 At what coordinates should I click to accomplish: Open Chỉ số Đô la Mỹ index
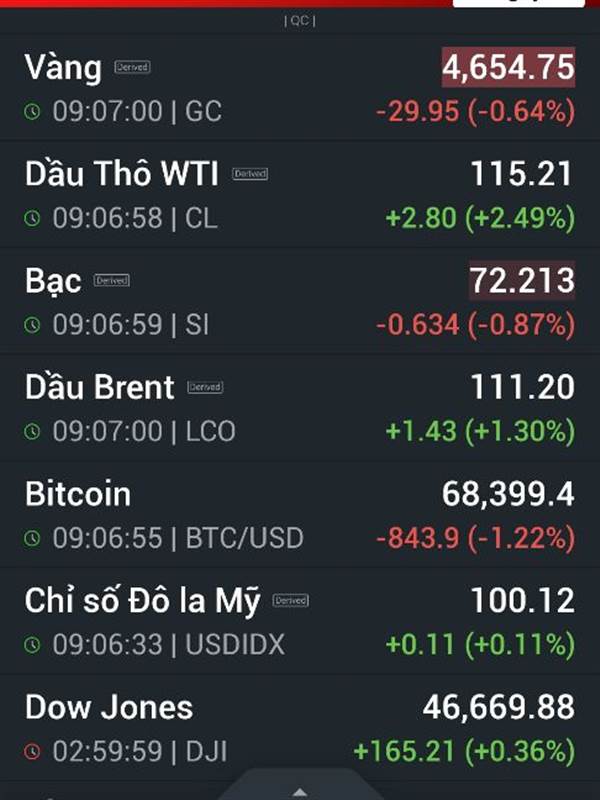coord(300,621)
